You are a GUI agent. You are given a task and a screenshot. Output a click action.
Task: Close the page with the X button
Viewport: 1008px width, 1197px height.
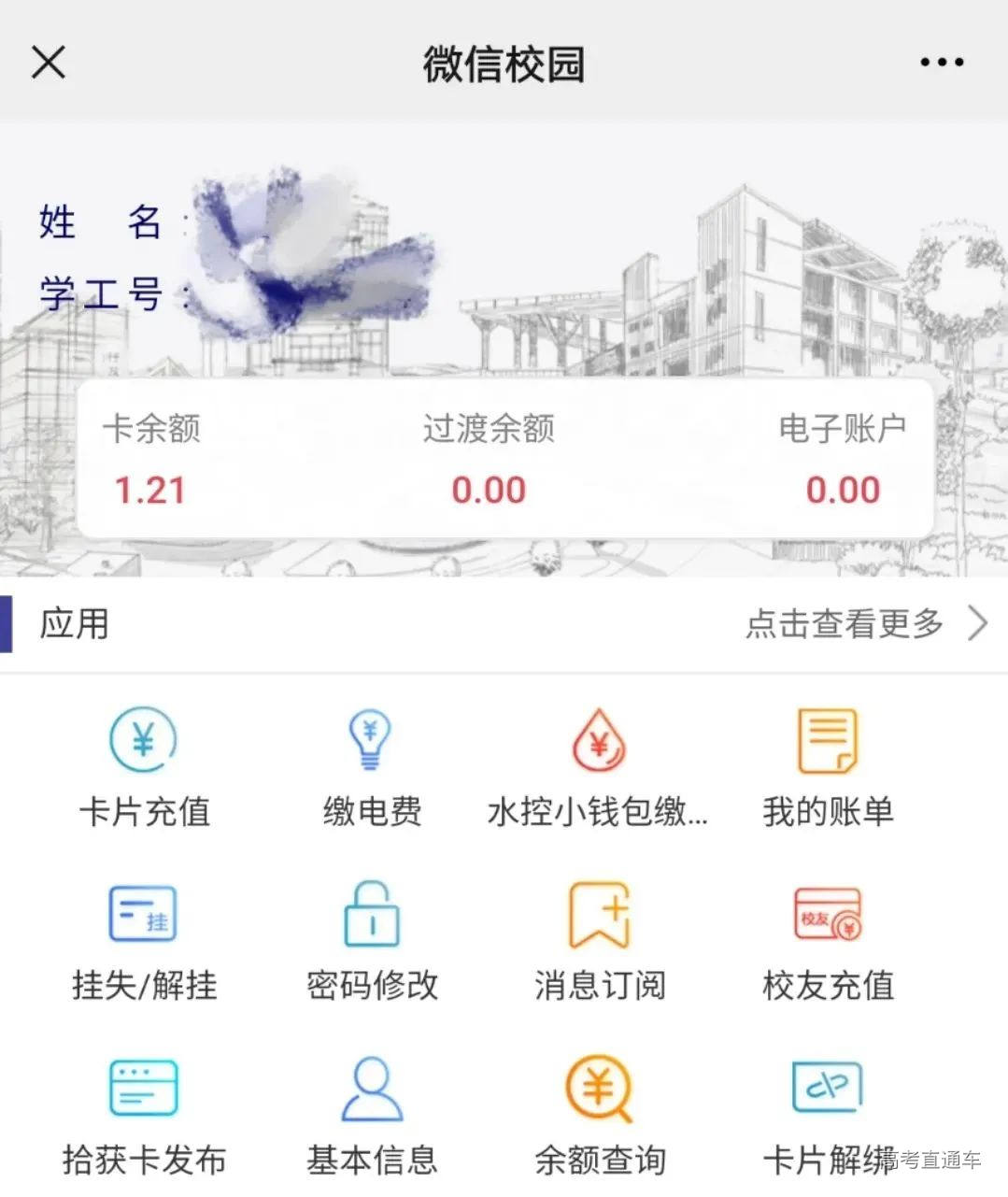click(48, 62)
